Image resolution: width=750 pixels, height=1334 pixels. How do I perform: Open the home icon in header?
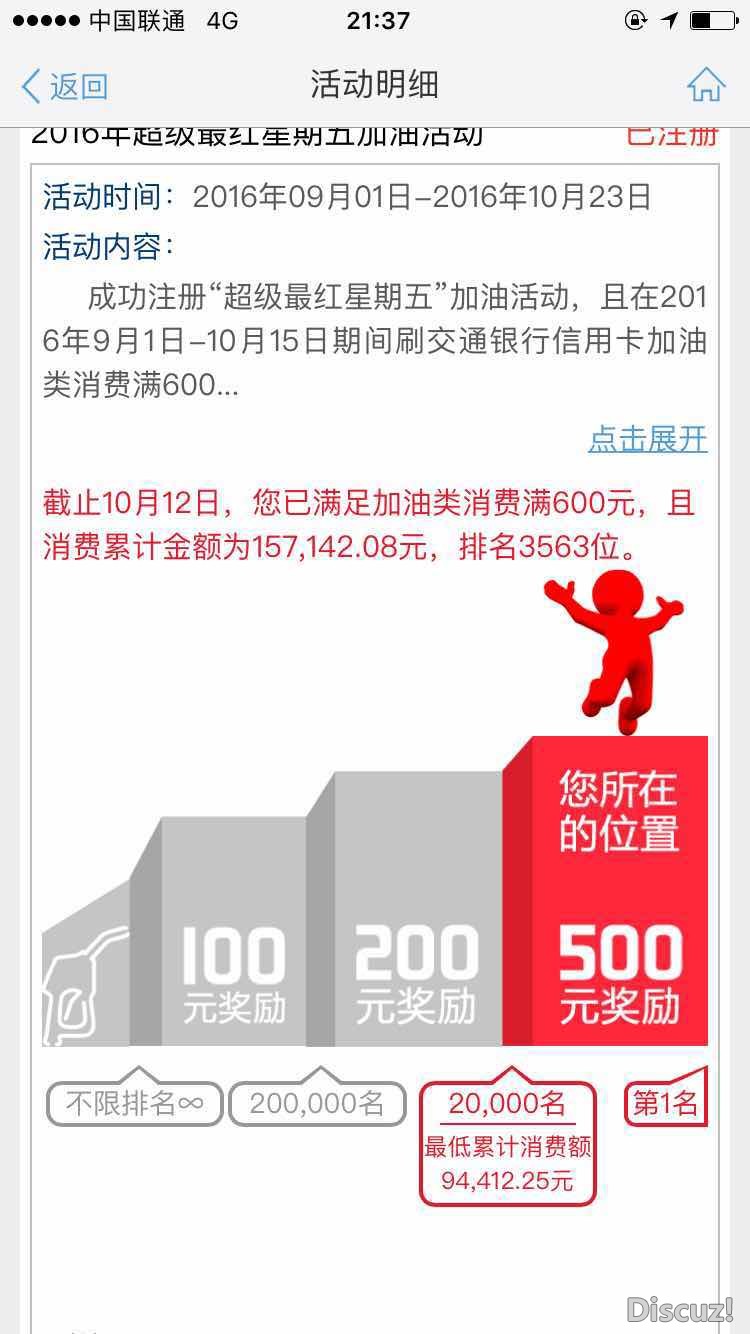(706, 85)
